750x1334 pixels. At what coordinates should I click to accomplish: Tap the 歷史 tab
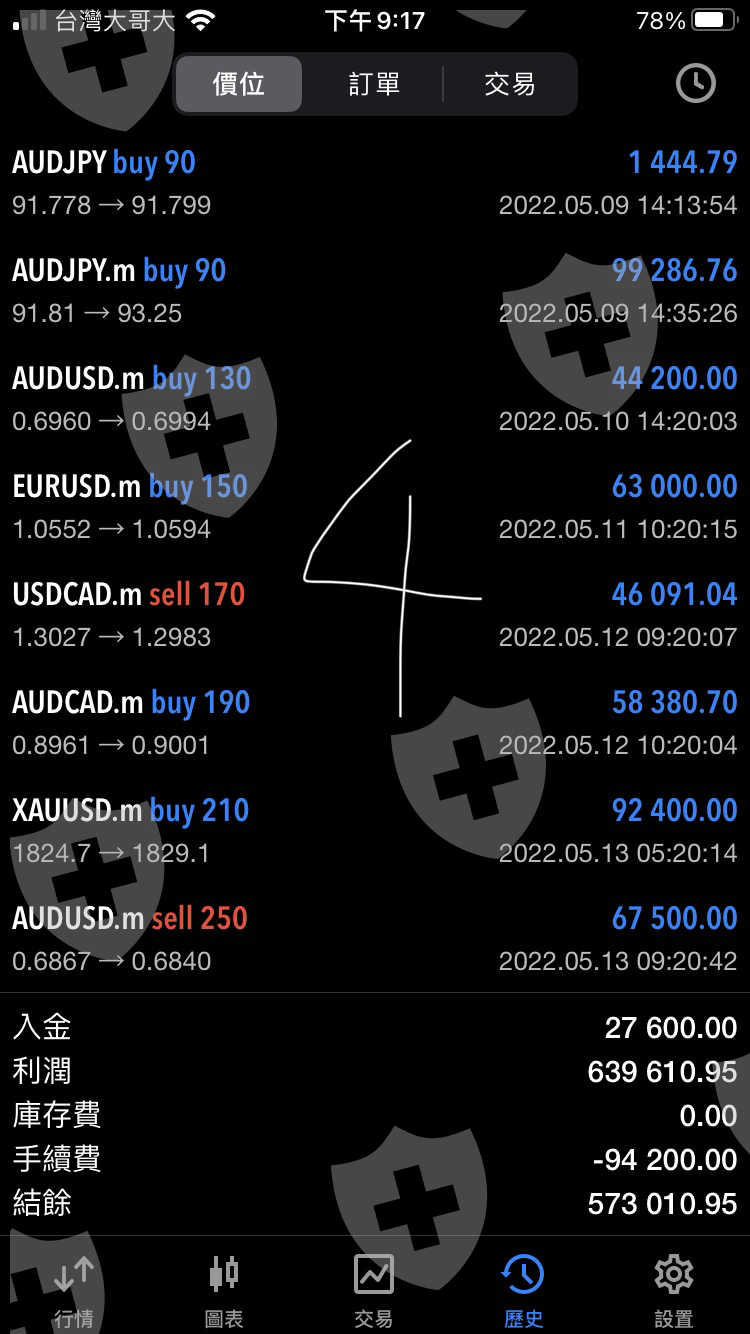click(x=523, y=1292)
